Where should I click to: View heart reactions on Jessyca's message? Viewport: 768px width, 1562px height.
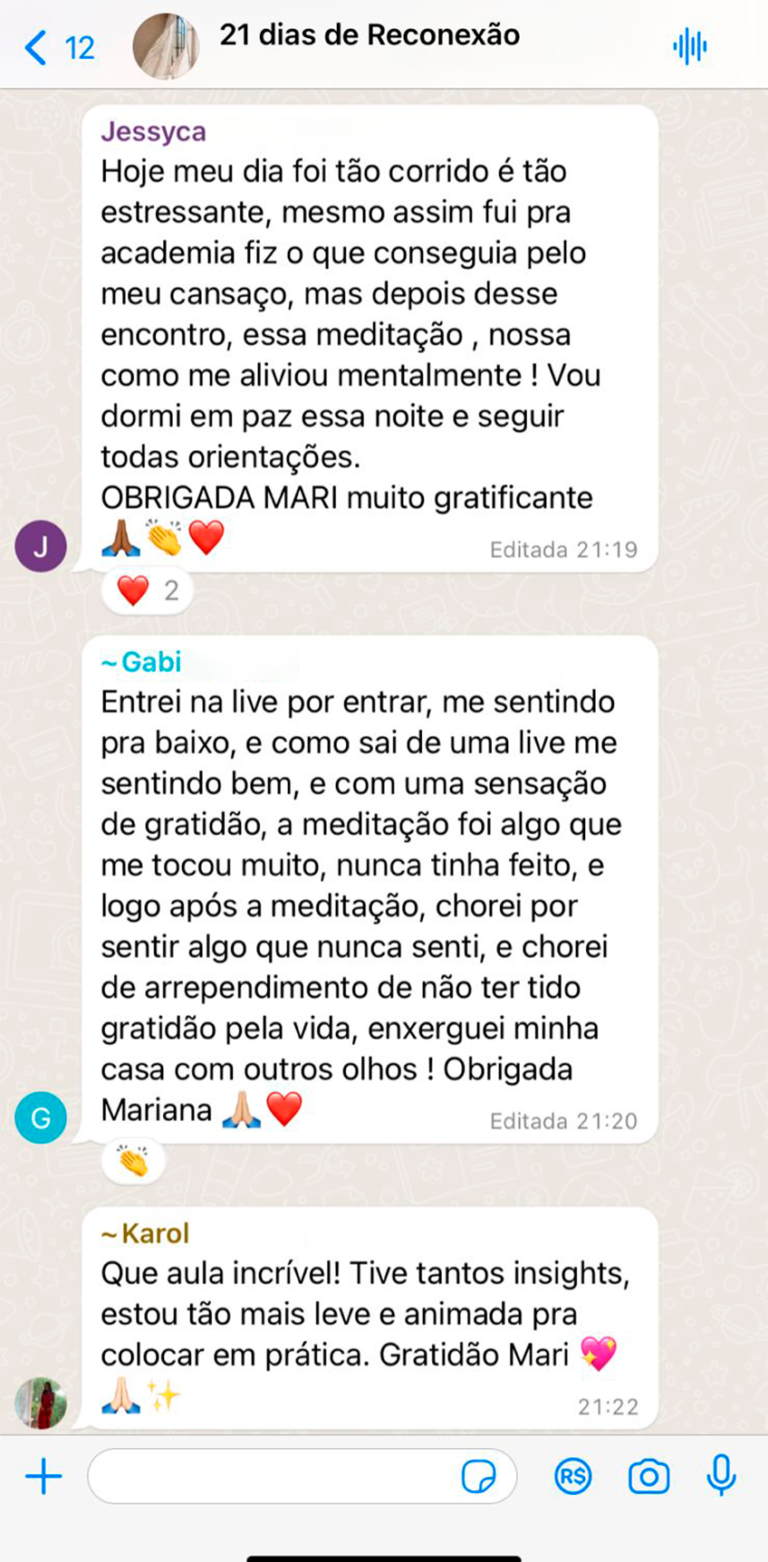click(147, 591)
